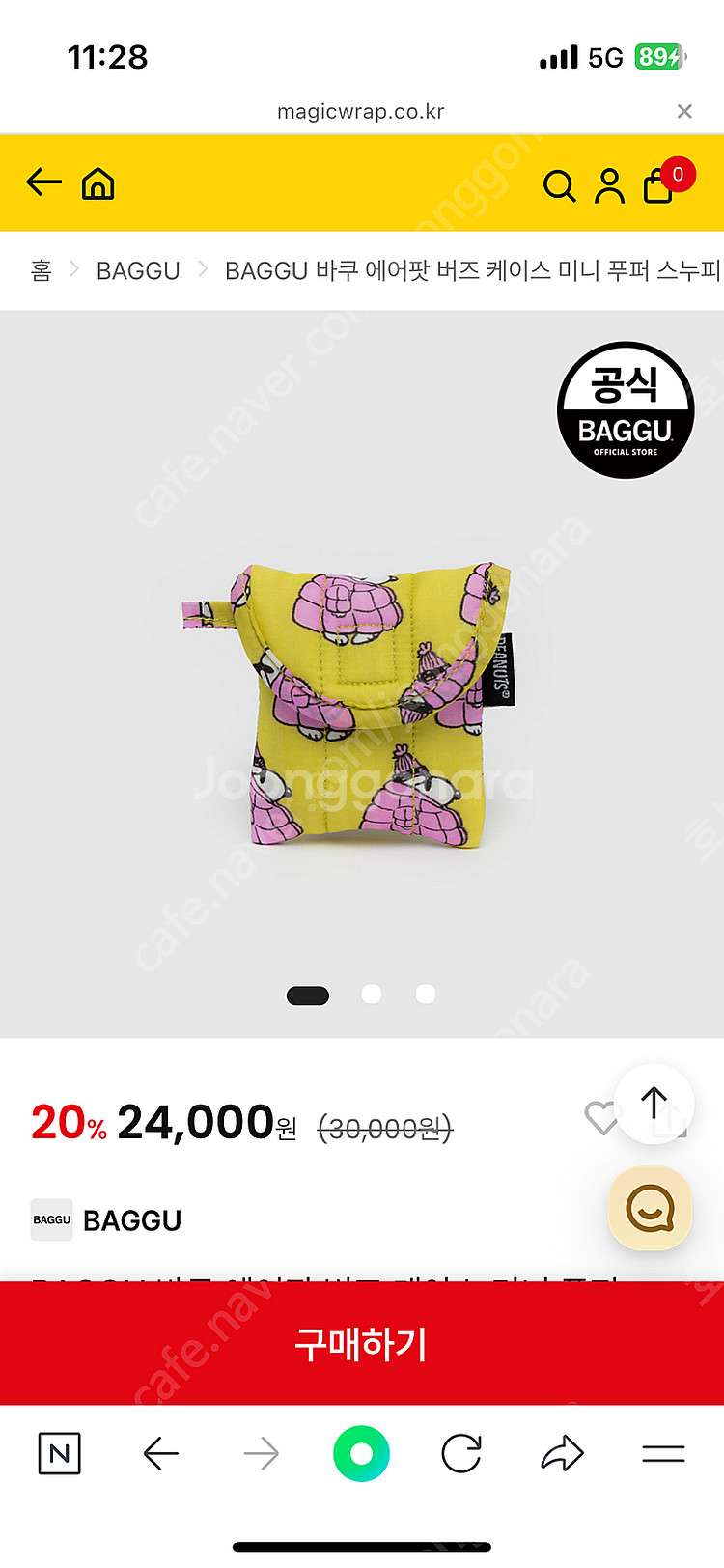The image size is (724, 1568).
Task: Tap the scroll-to-top arrow button
Action: 654,1104
